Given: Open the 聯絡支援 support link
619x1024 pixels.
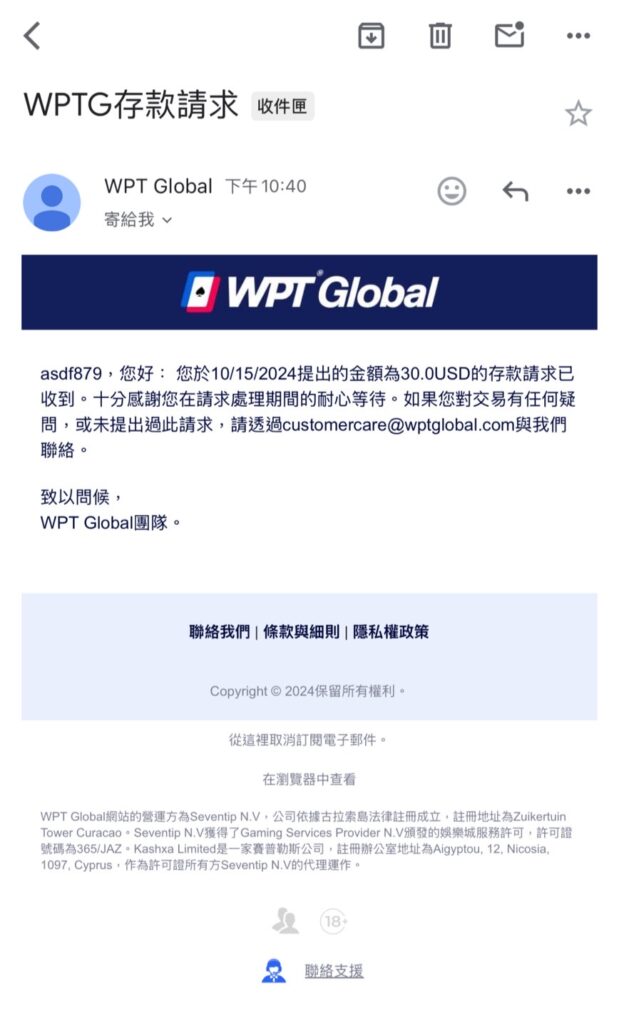Looking at the screenshot, I should [x=334, y=971].
